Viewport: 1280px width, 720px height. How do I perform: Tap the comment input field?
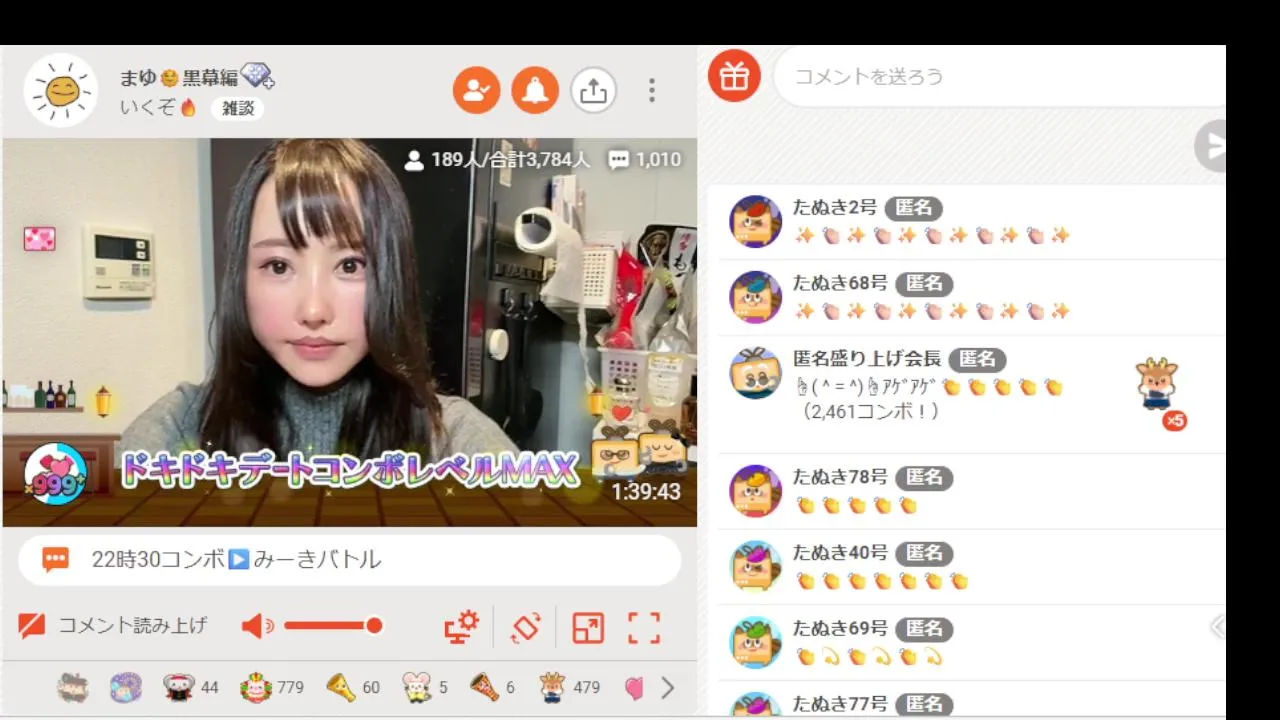[1000, 77]
